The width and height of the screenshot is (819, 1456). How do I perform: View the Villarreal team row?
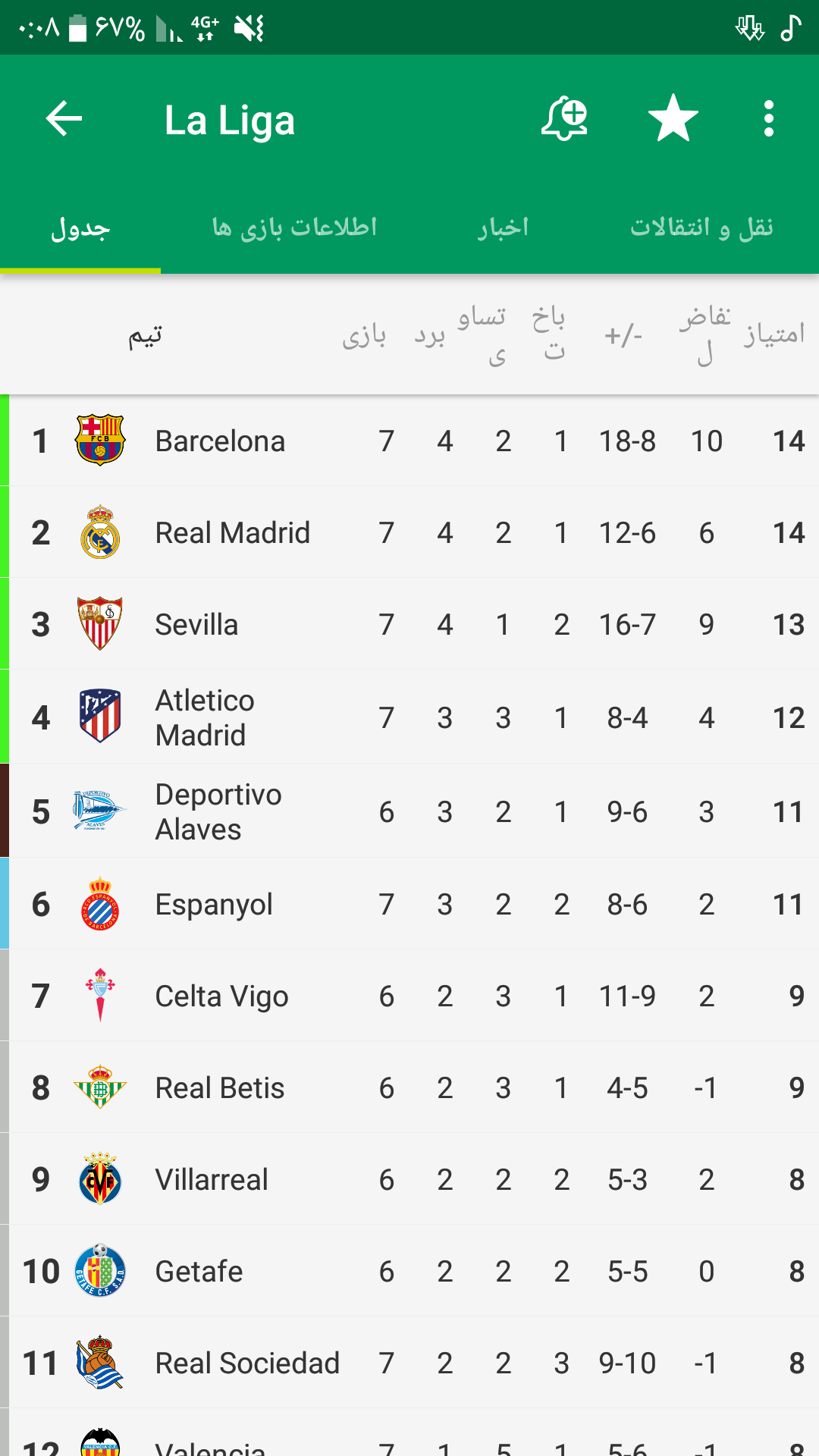pos(409,1179)
